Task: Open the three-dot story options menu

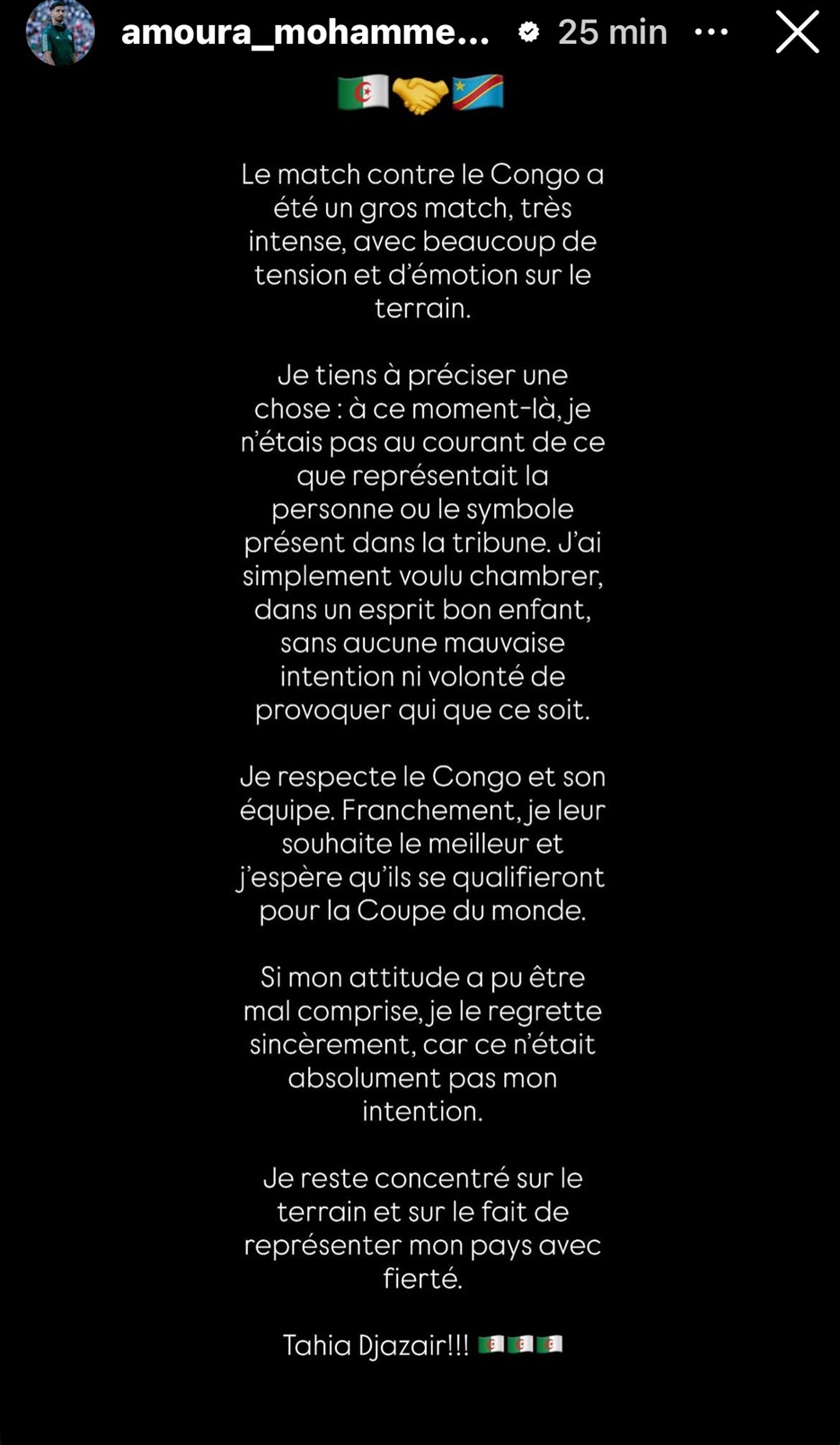Action: coord(712,32)
